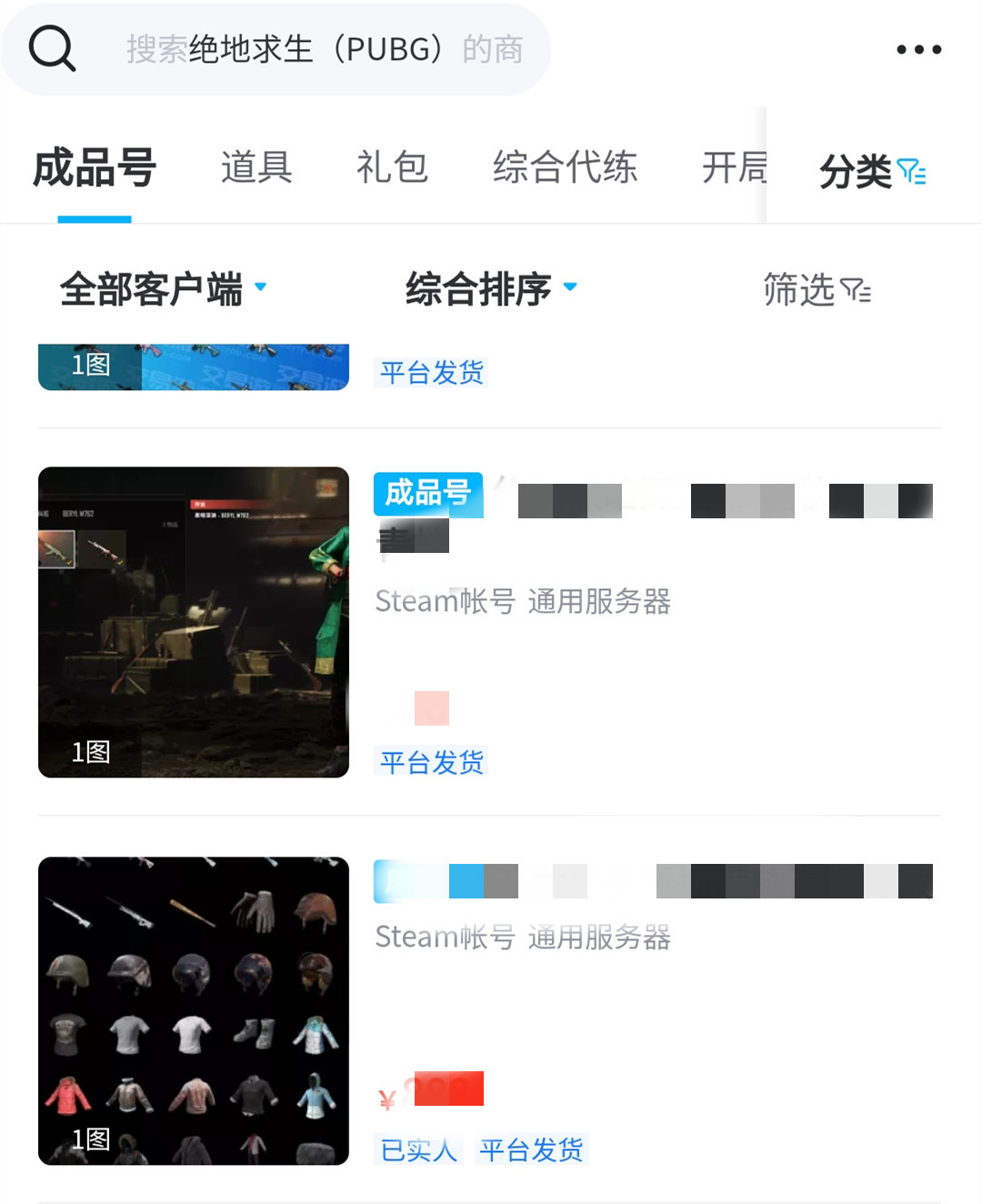
Task: Open the three-dot overflow menu
Action: 918,49
